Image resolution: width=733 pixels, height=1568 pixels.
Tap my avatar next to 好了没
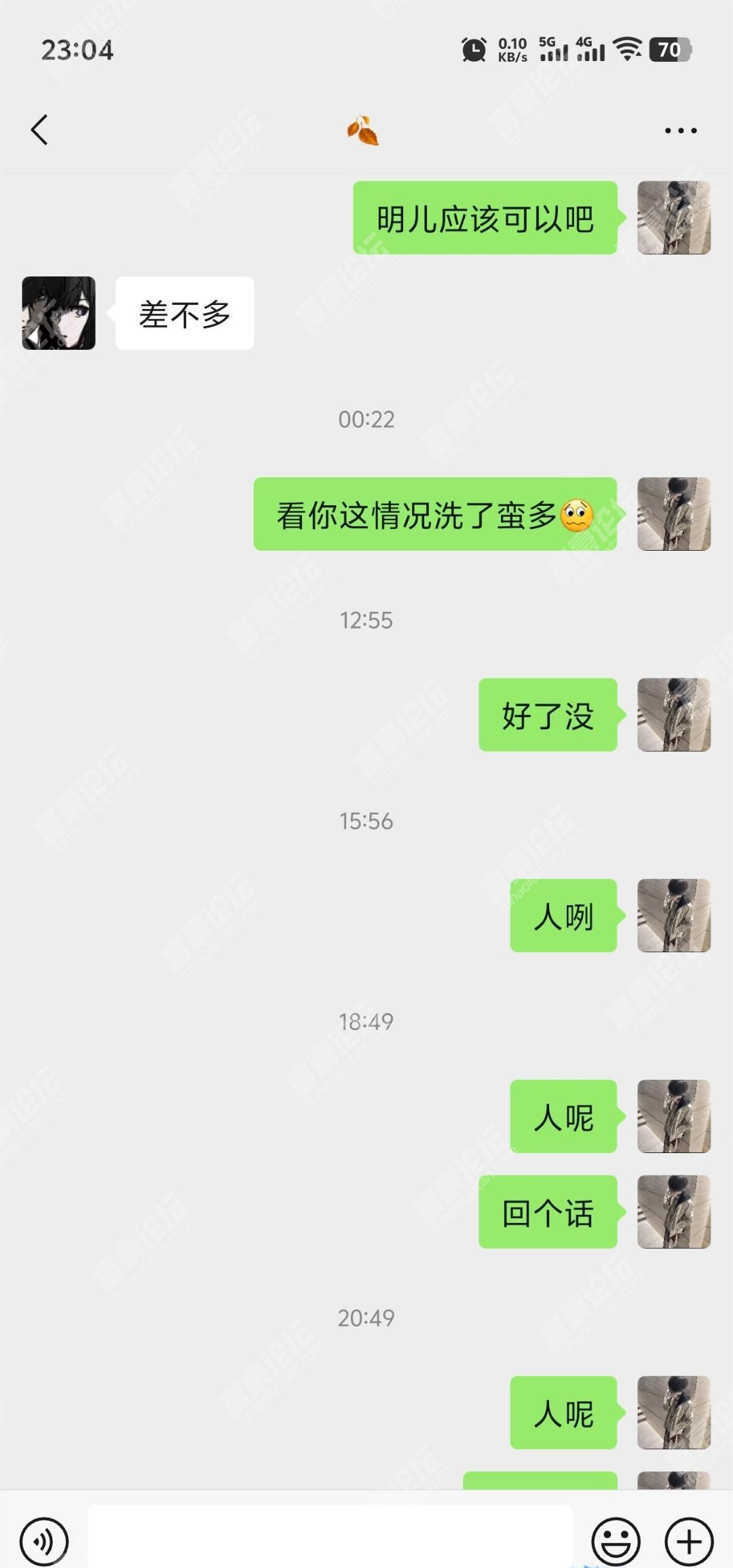click(x=673, y=714)
